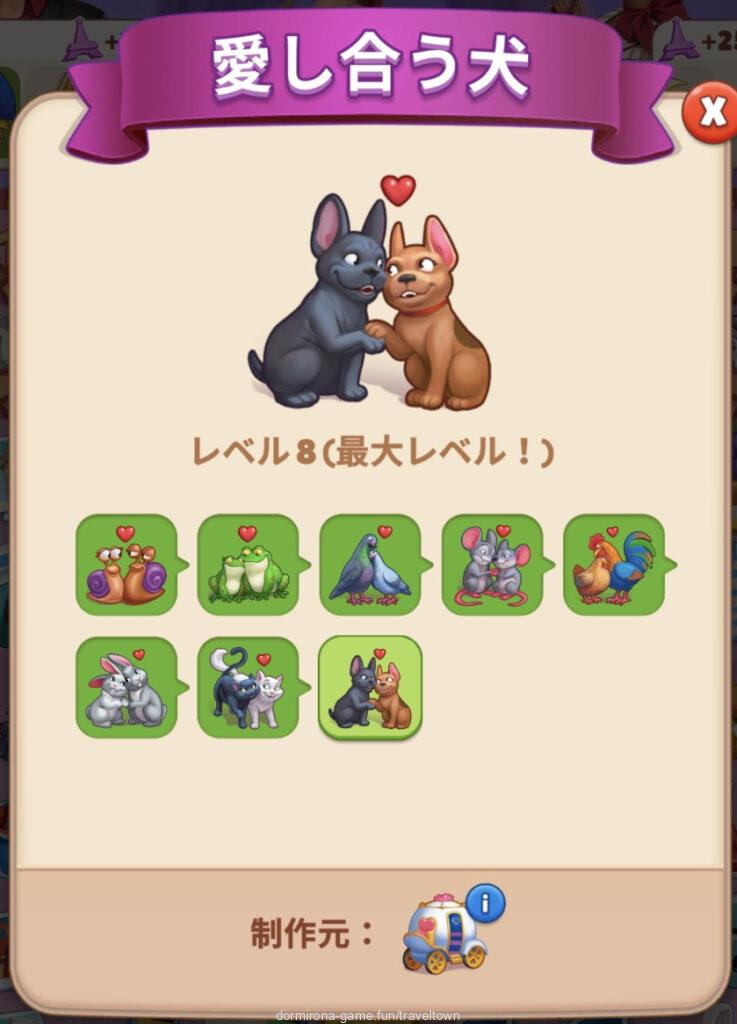Select the snail couple level tile
Screen dimensions: 737x1024
[127, 565]
